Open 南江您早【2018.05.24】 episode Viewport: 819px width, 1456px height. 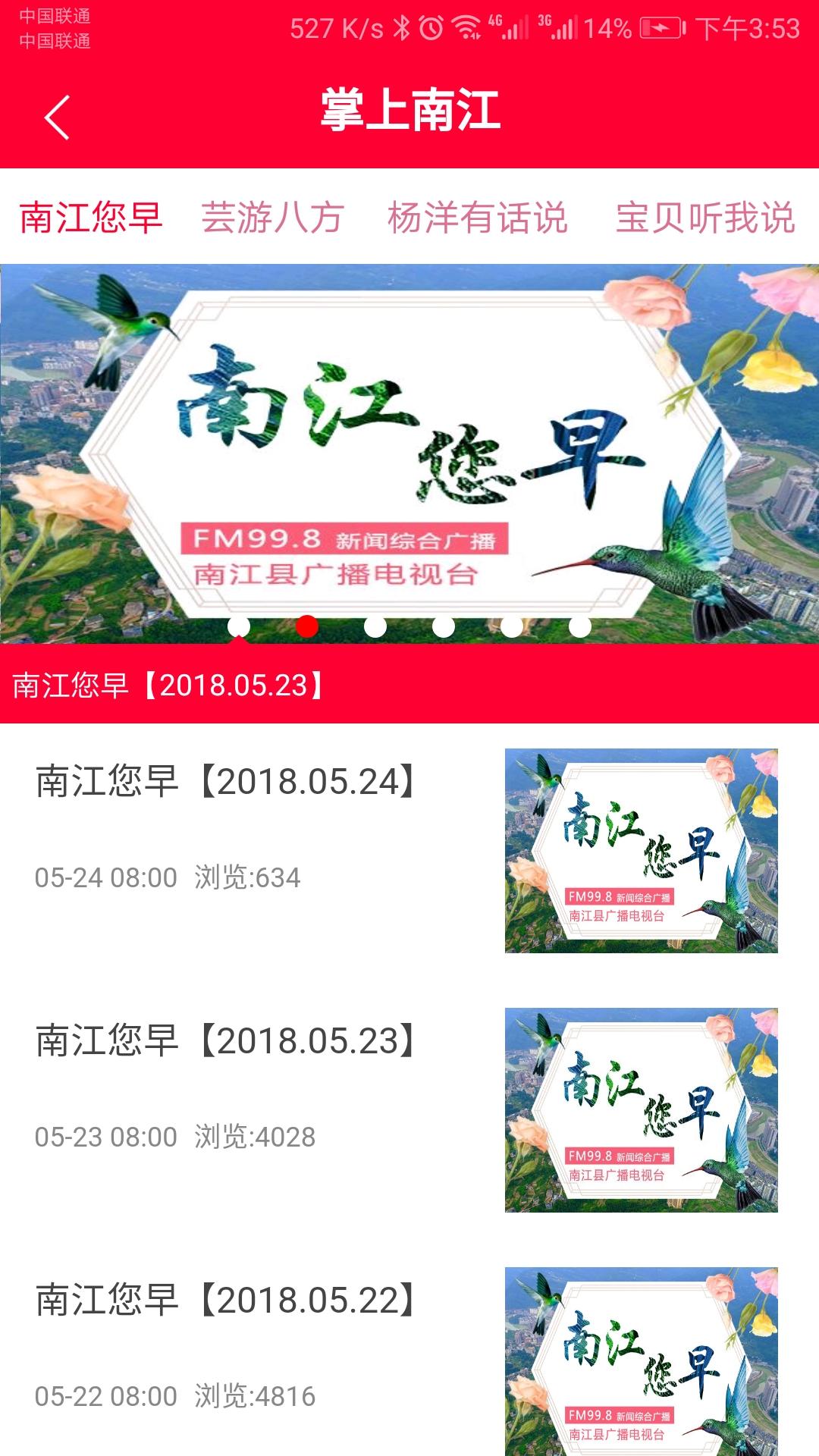(x=409, y=851)
